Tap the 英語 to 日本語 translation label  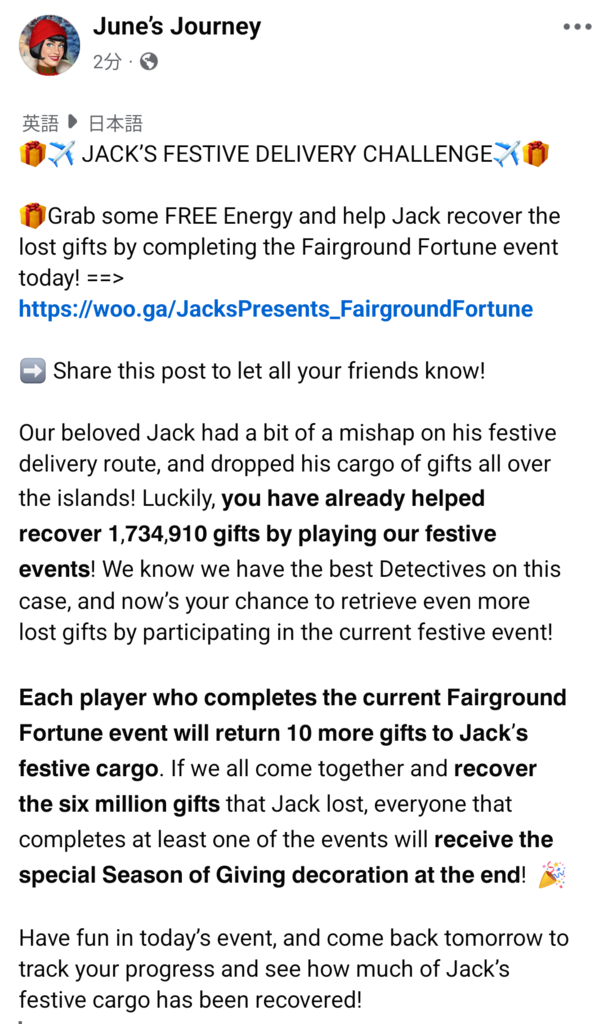tap(82, 124)
